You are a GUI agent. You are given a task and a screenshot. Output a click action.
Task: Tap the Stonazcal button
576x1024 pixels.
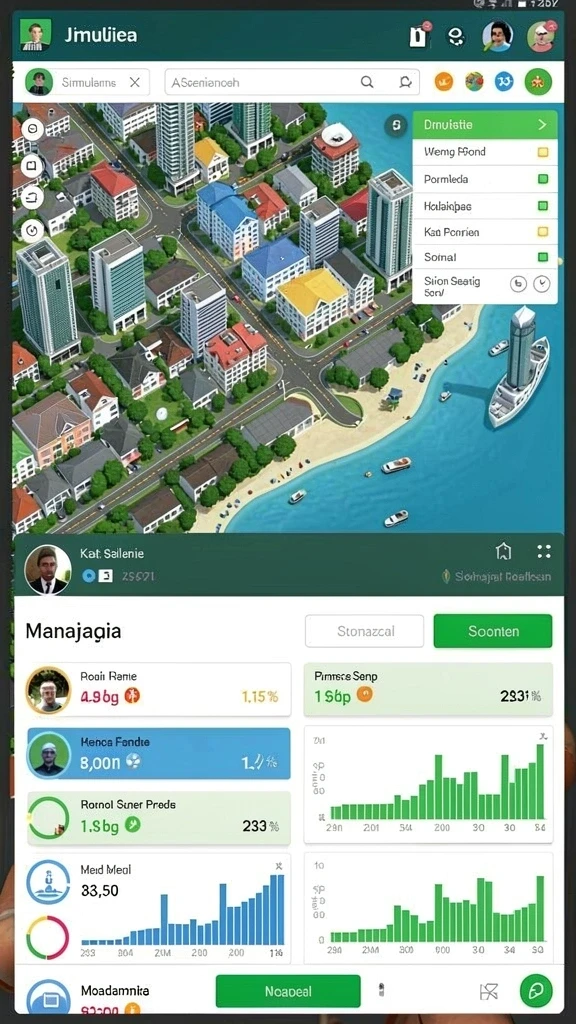point(364,631)
